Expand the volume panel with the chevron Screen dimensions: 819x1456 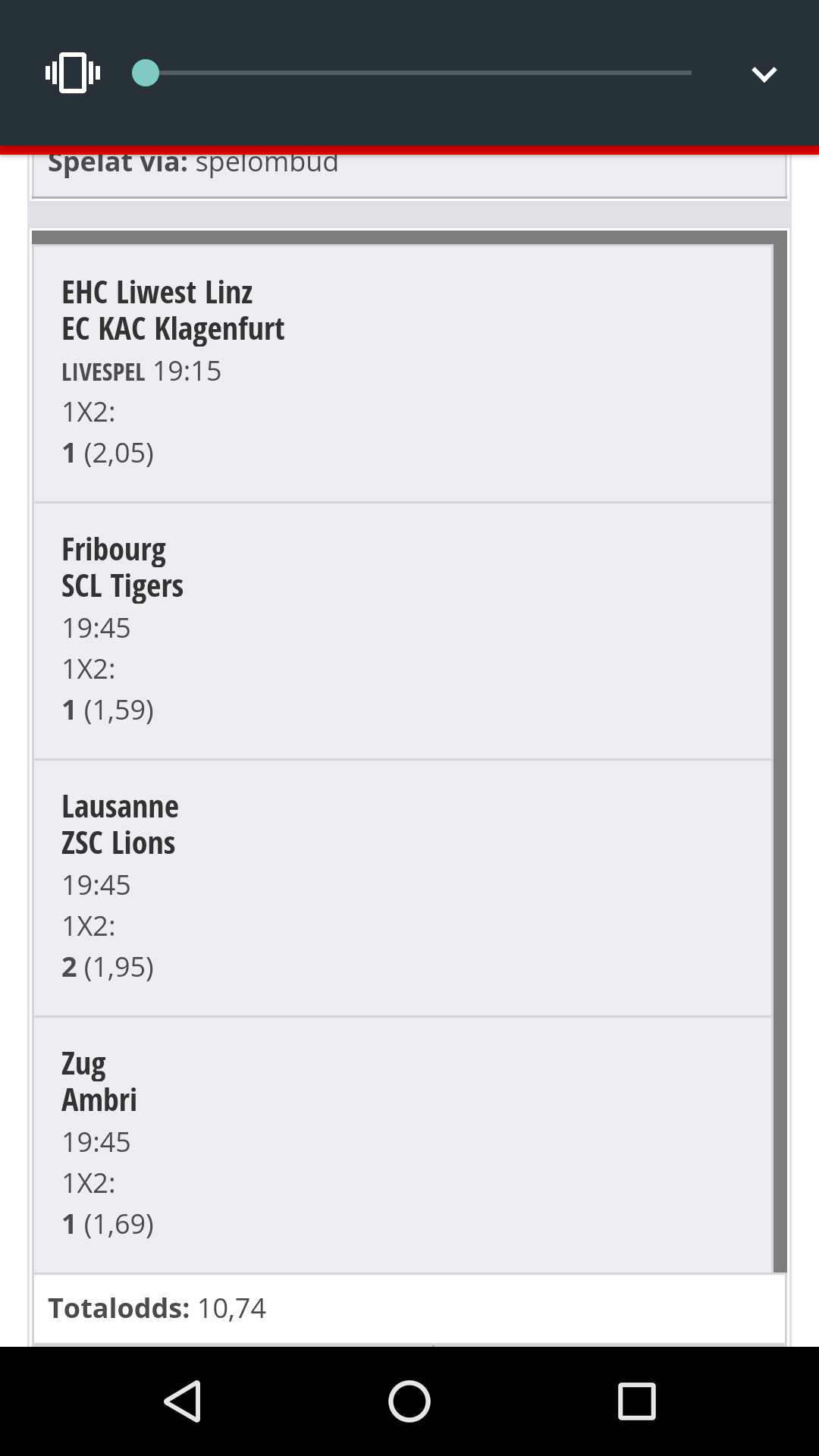(x=764, y=74)
